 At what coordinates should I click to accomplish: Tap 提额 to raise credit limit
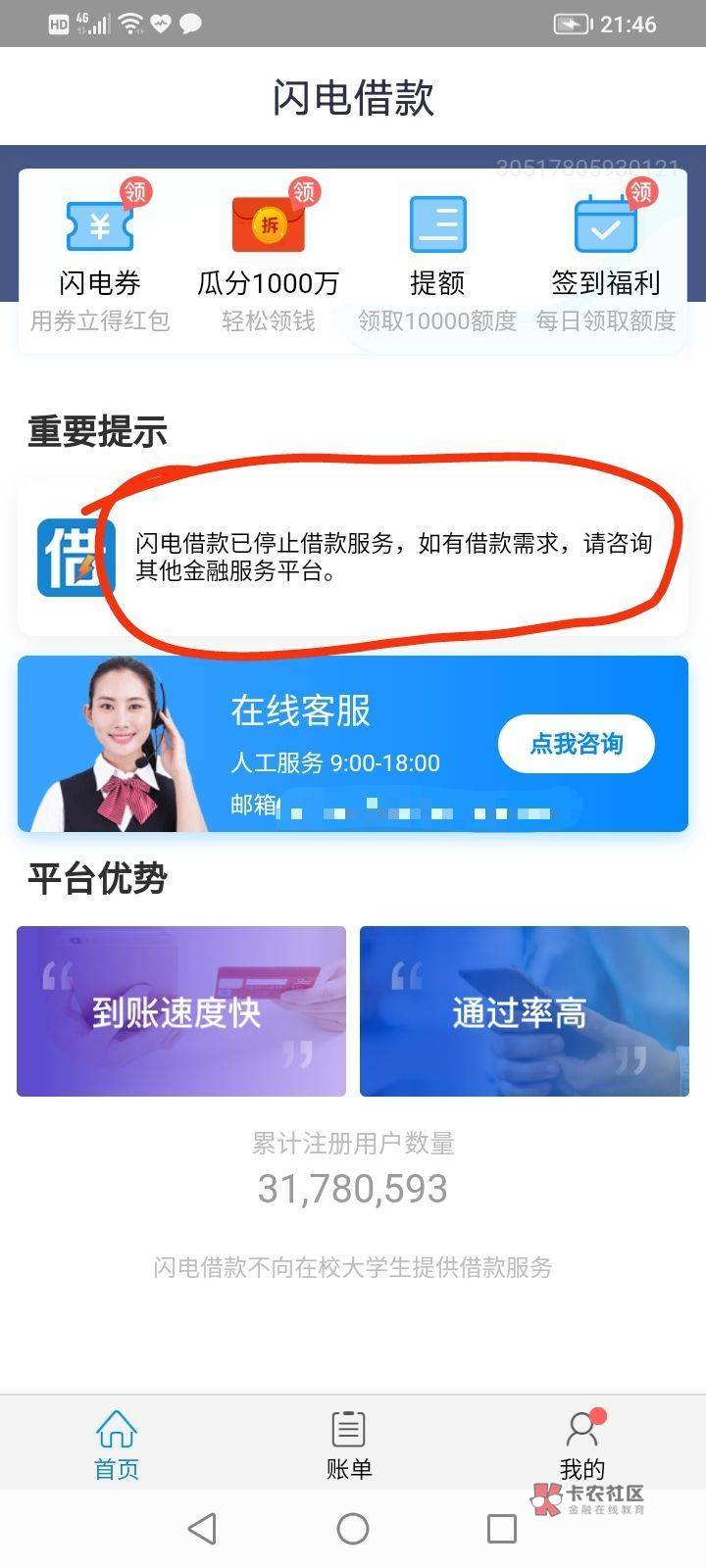(437, 257)
